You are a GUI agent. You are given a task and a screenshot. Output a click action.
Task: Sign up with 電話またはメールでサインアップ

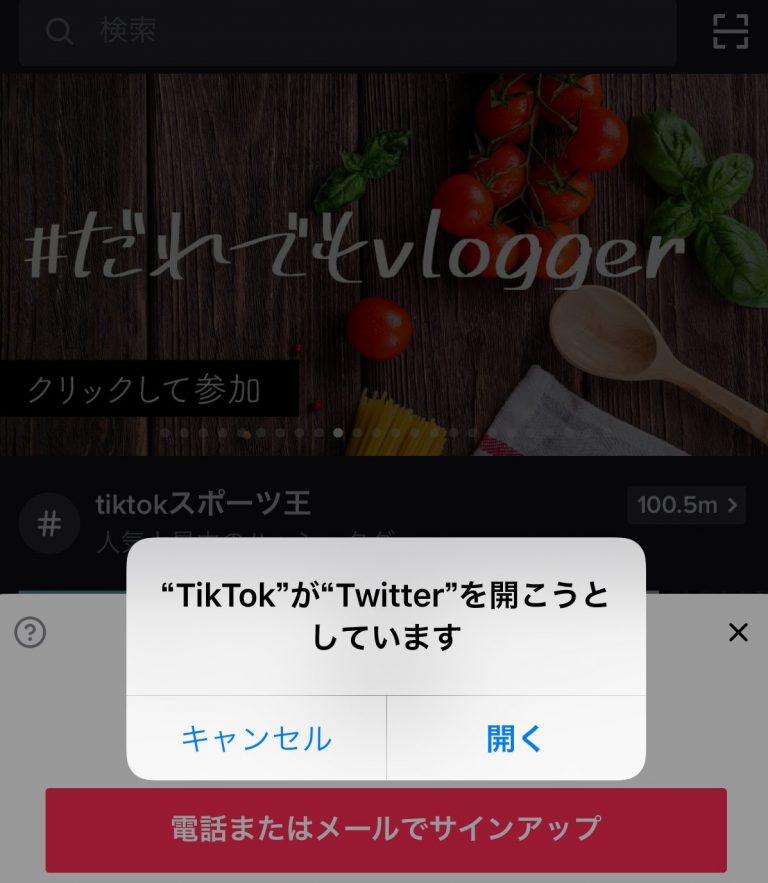[385, 829]
